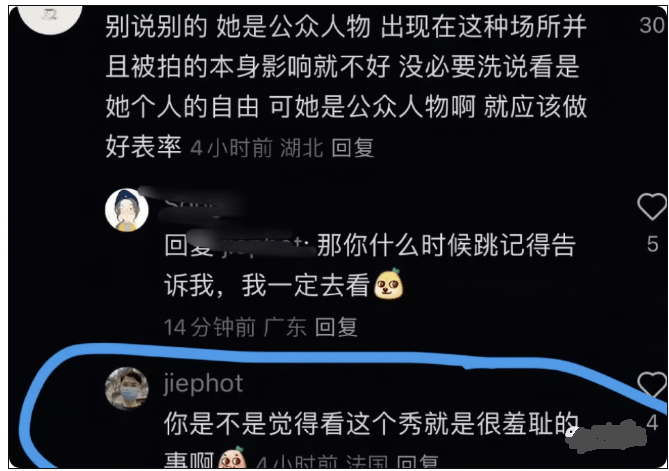Reply to the comment from 湖北

click(x=352, y=147)
